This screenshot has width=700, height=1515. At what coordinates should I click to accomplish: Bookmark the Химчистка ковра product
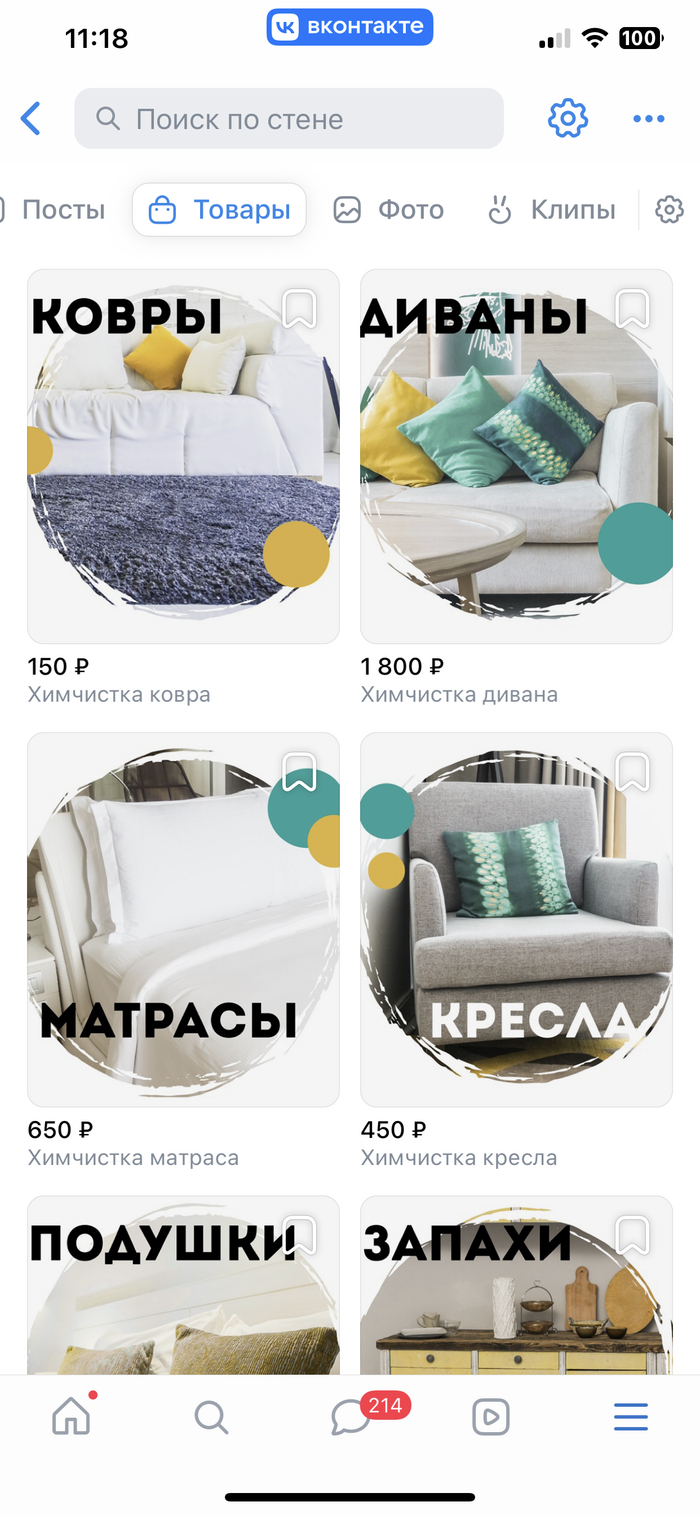[299, 309]
